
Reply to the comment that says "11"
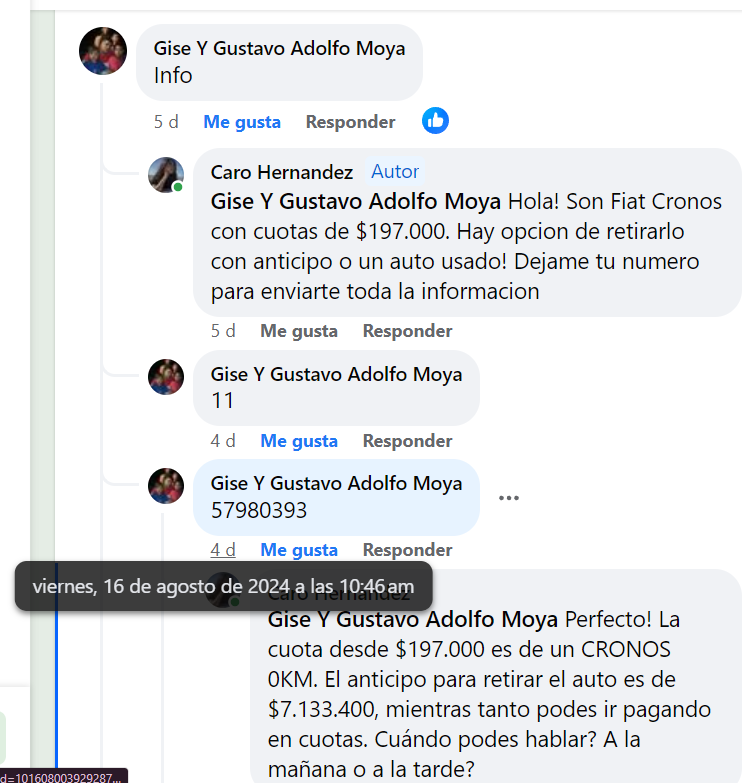[x=407, y=441]
